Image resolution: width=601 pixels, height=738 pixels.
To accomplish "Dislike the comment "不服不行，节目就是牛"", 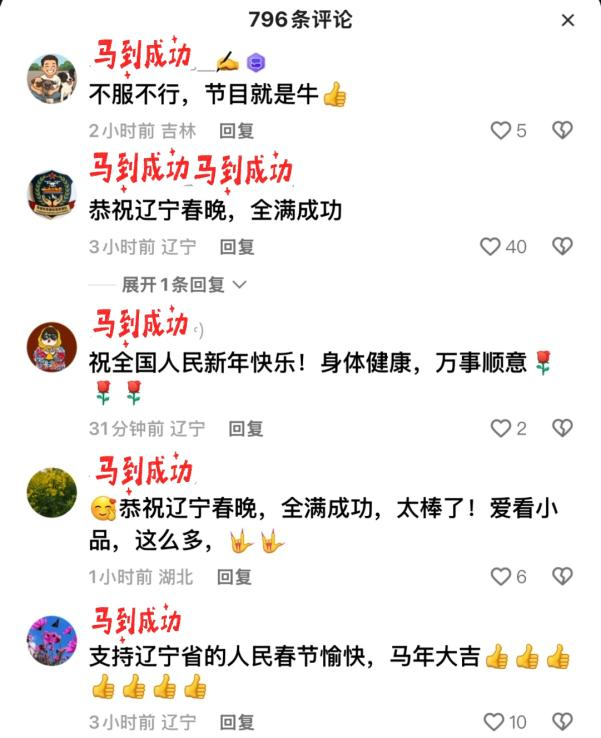I will [x=563, y=130].
